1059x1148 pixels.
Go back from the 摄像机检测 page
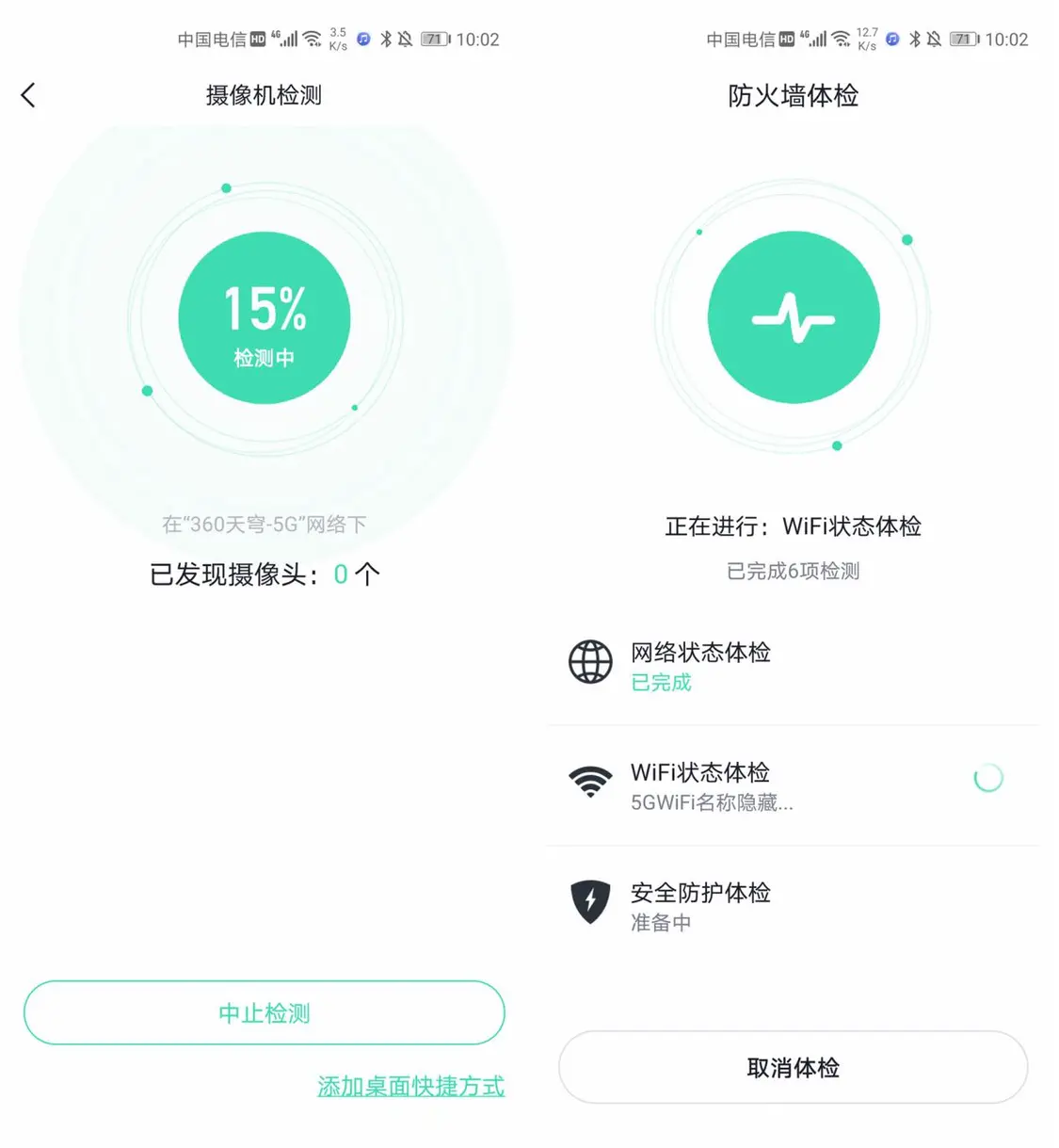click(28, 95)
